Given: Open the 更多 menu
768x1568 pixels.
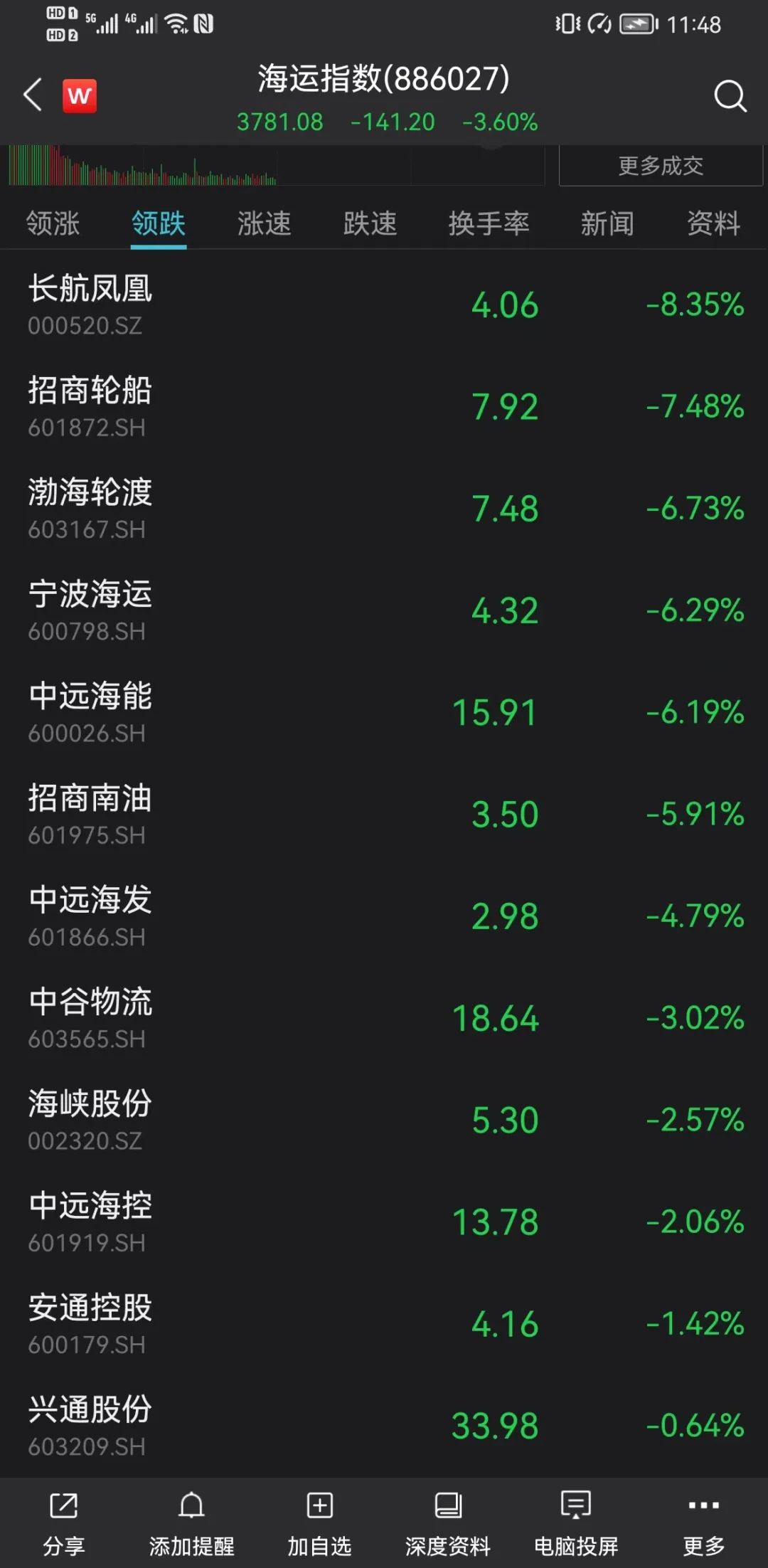Looking at the screenshot, I should [704, 1523].
